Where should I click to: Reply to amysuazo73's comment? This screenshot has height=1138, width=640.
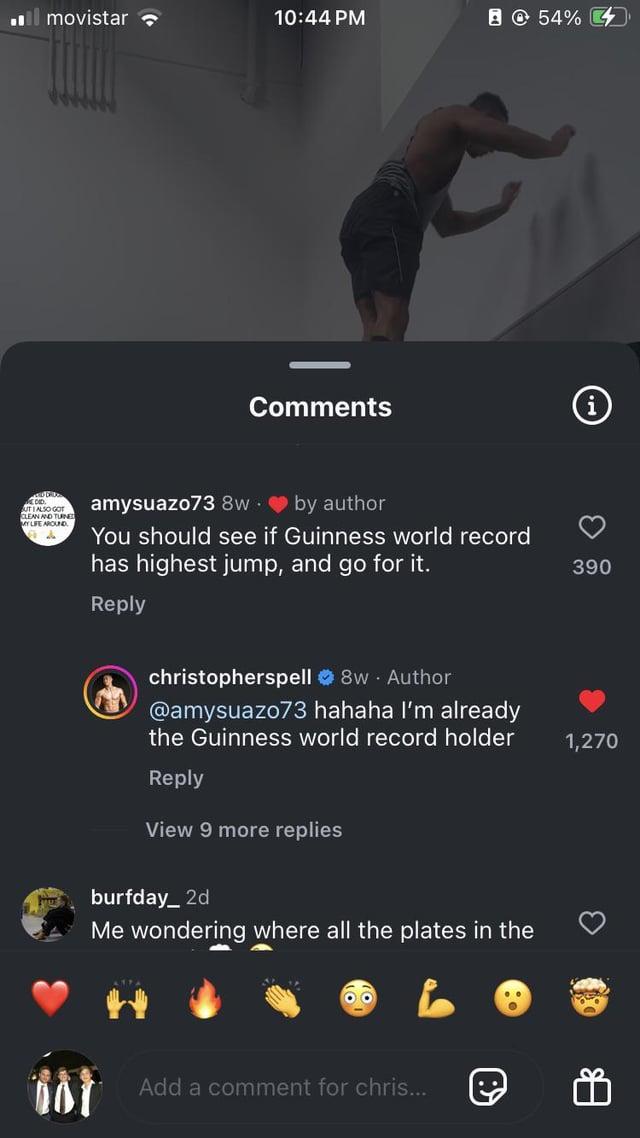tap(118, 604)
